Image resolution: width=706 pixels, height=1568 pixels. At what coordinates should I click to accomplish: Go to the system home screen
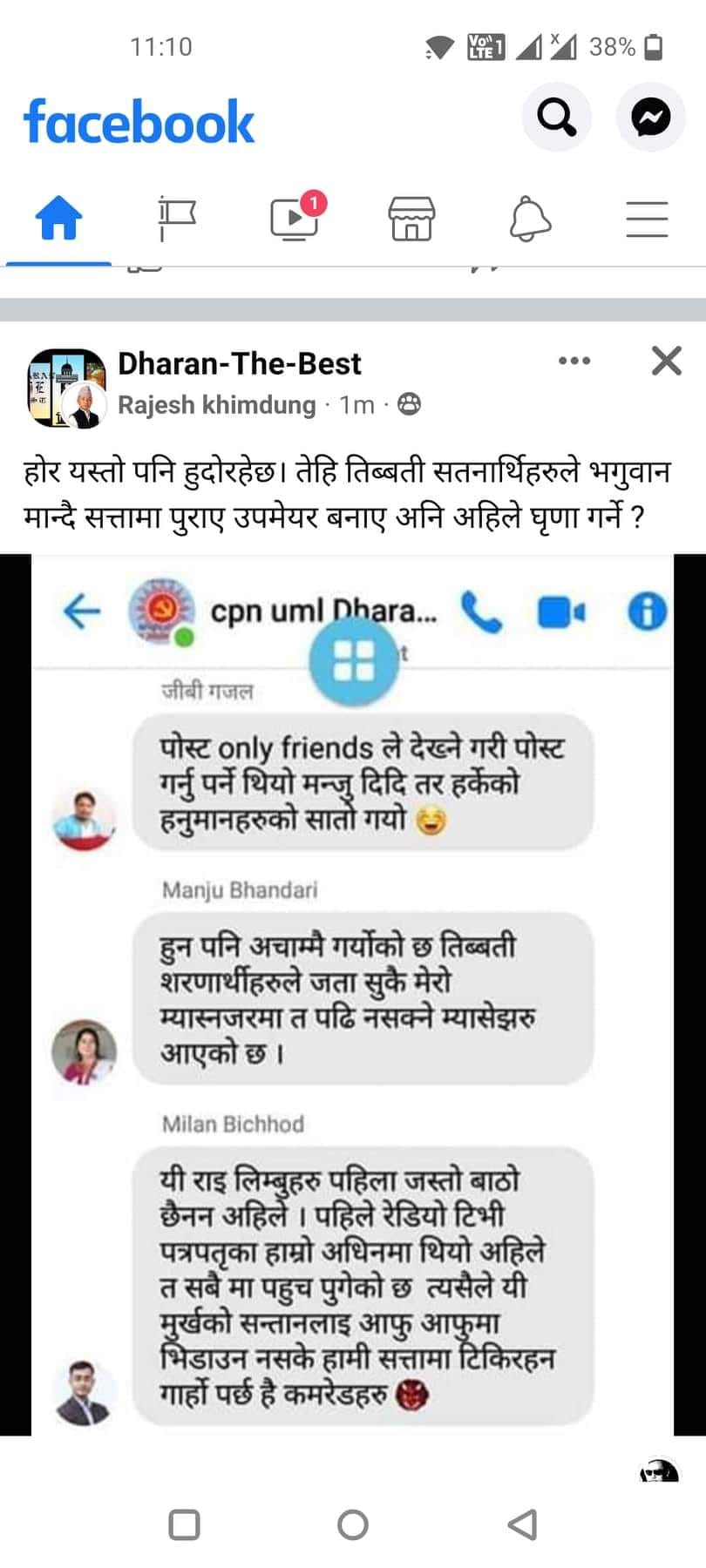coord(352,1524)
